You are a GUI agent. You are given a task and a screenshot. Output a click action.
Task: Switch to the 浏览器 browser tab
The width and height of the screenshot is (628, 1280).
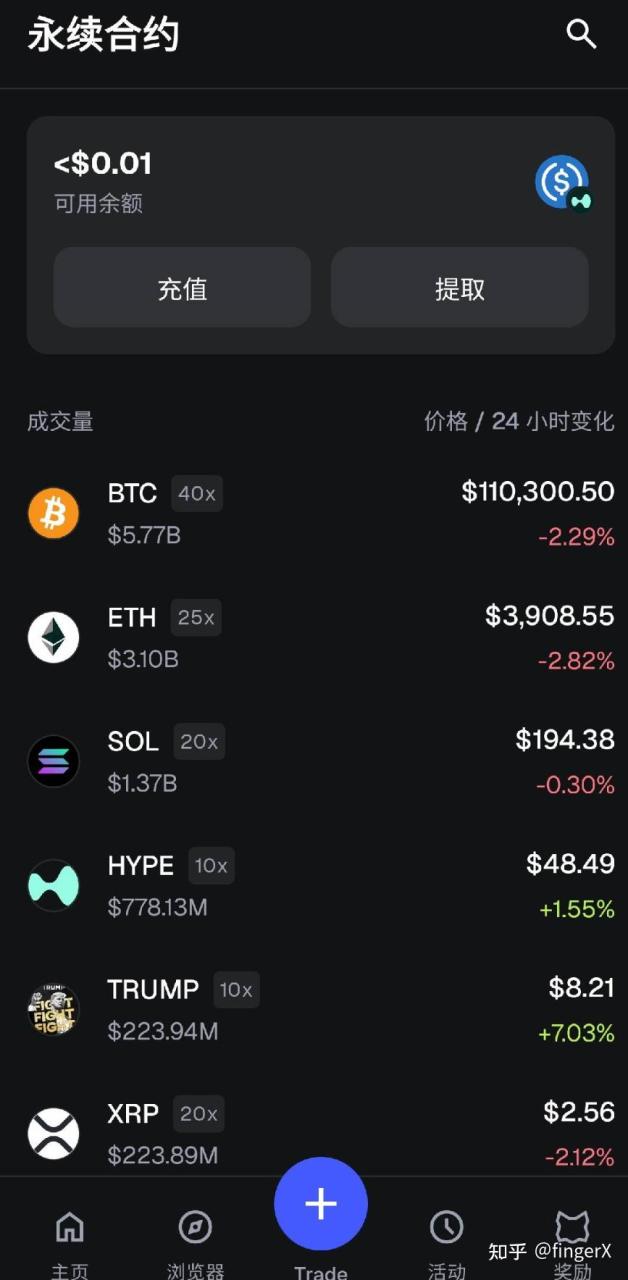point(195,1240)
